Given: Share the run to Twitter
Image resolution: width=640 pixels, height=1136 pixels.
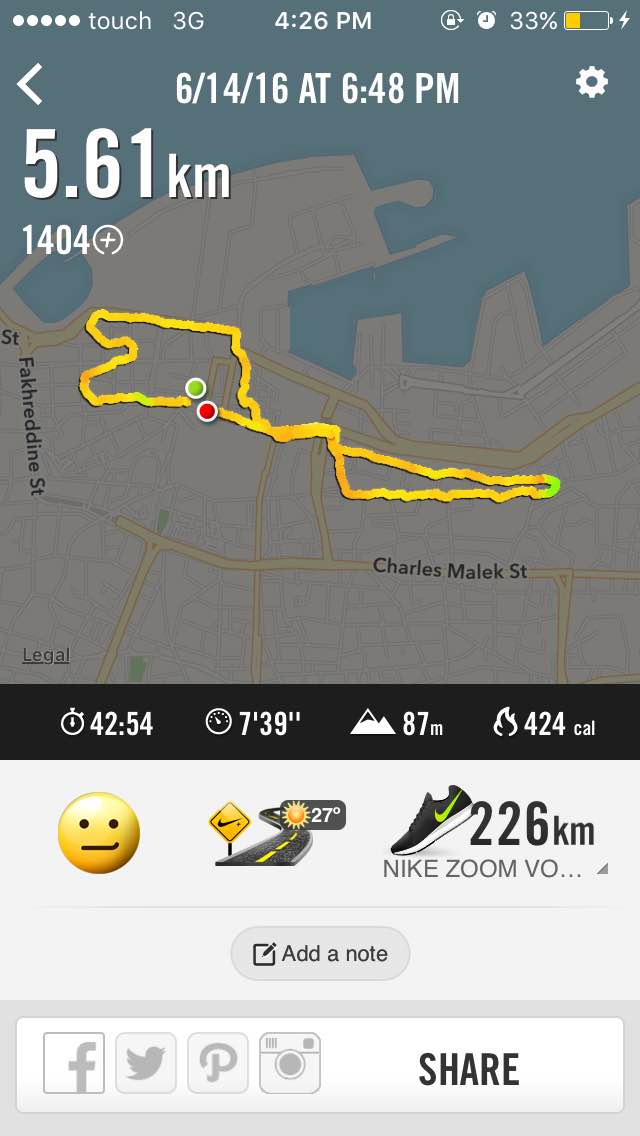Looking at the screenshot, I should click(146, 1063).
